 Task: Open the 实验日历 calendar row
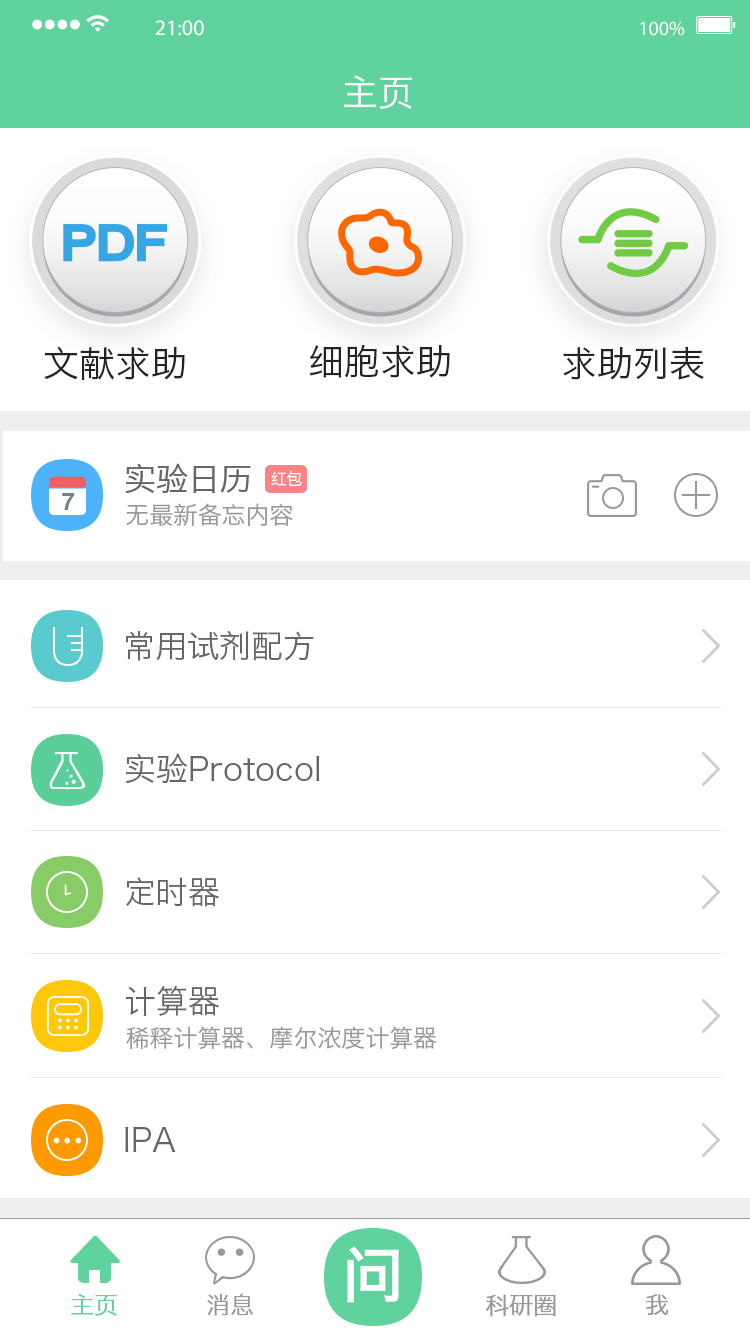coord(375,496)
